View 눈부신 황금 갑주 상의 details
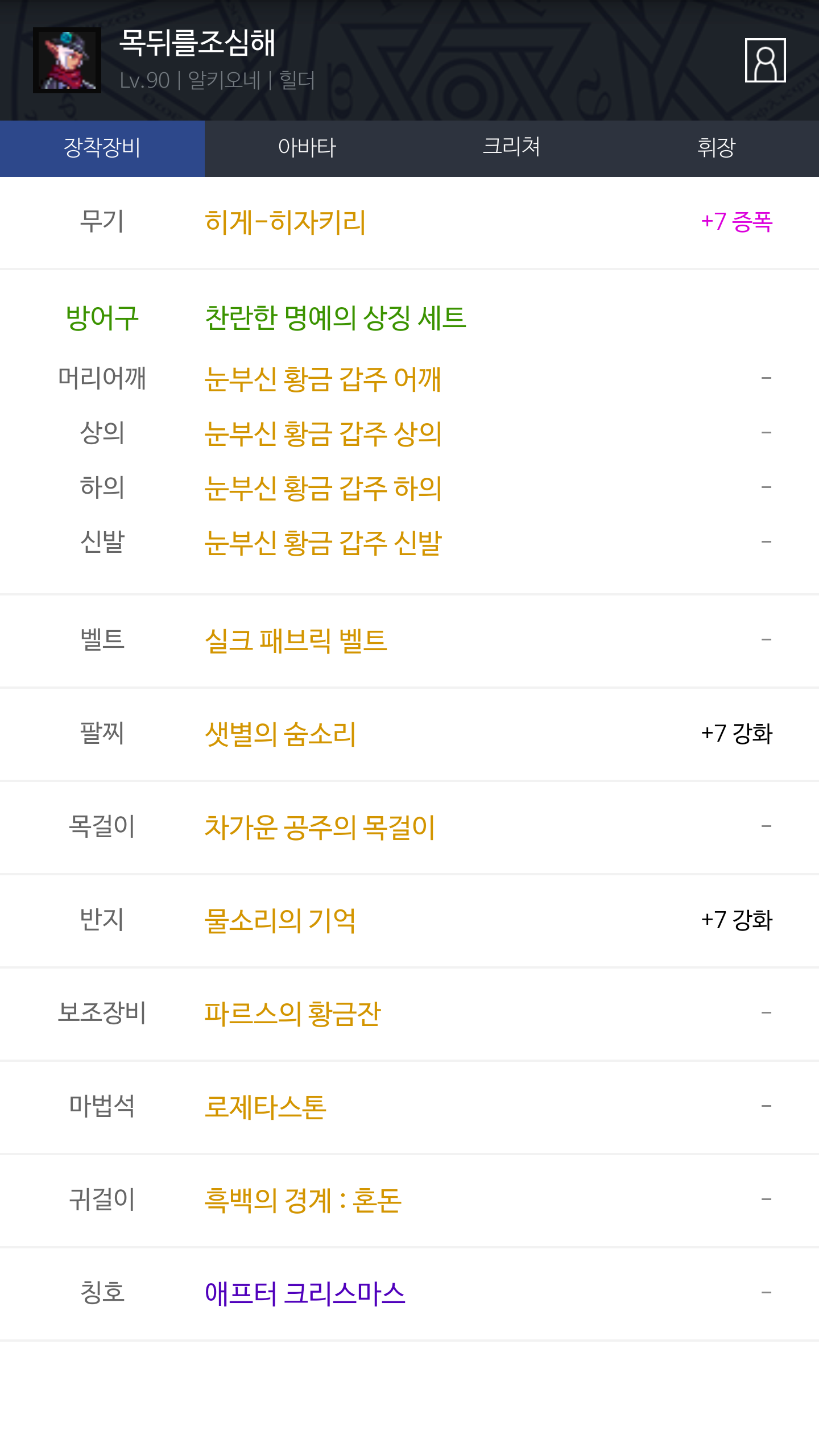This screenshot has width=819, height=1456. [x=323, y=433]
